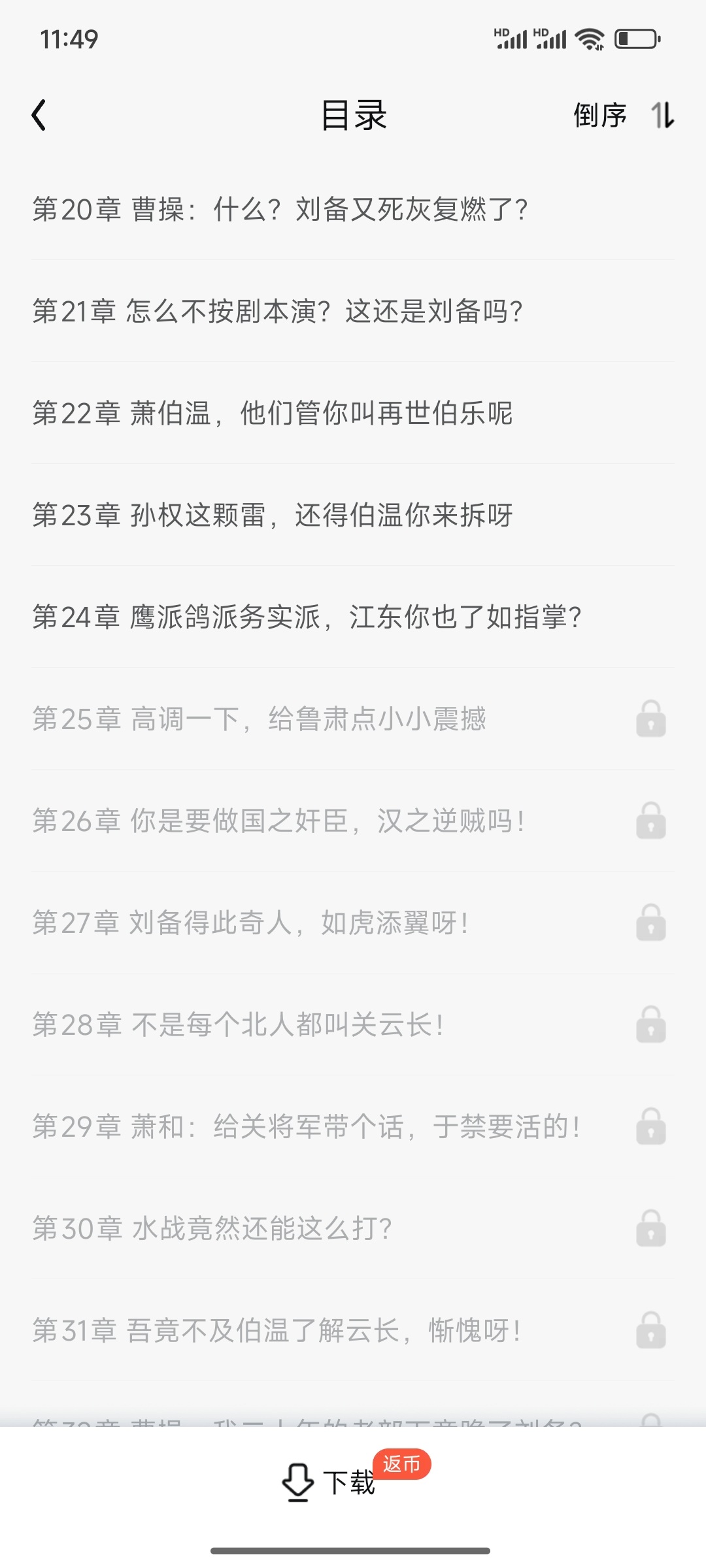Open locked 第27章 刘备得此奇人
The height and width of the screenshot is (1568, 706).
point(250,923)
